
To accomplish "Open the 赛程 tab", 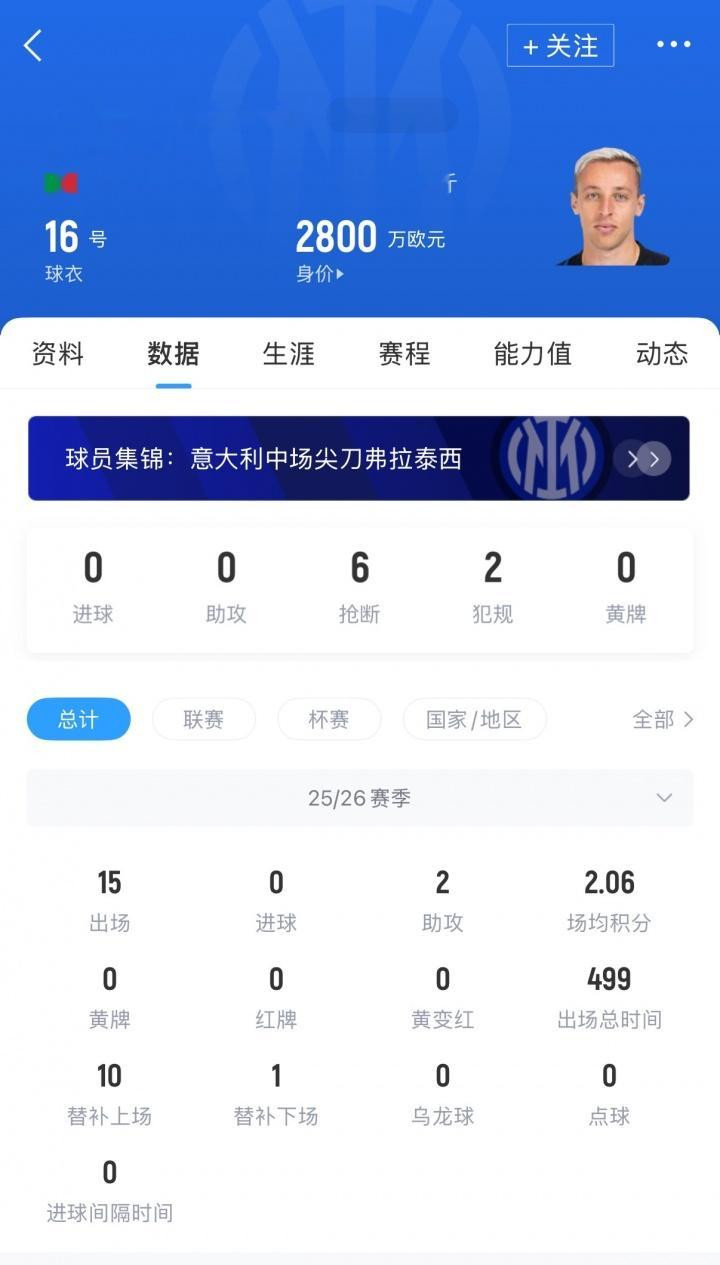I will click(404, 353).
